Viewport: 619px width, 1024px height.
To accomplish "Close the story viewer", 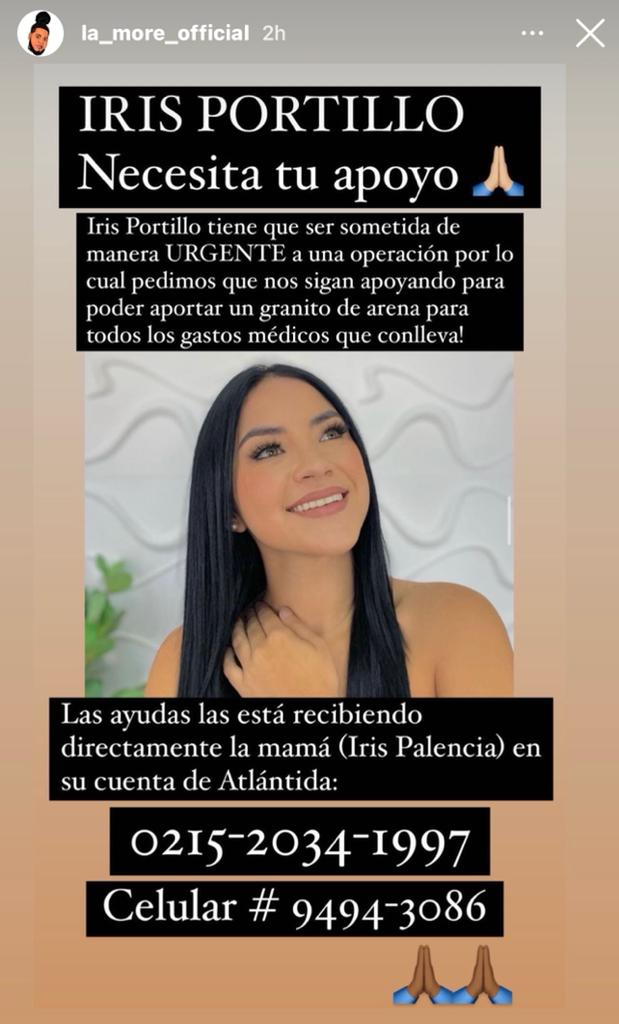I will 590,33.
